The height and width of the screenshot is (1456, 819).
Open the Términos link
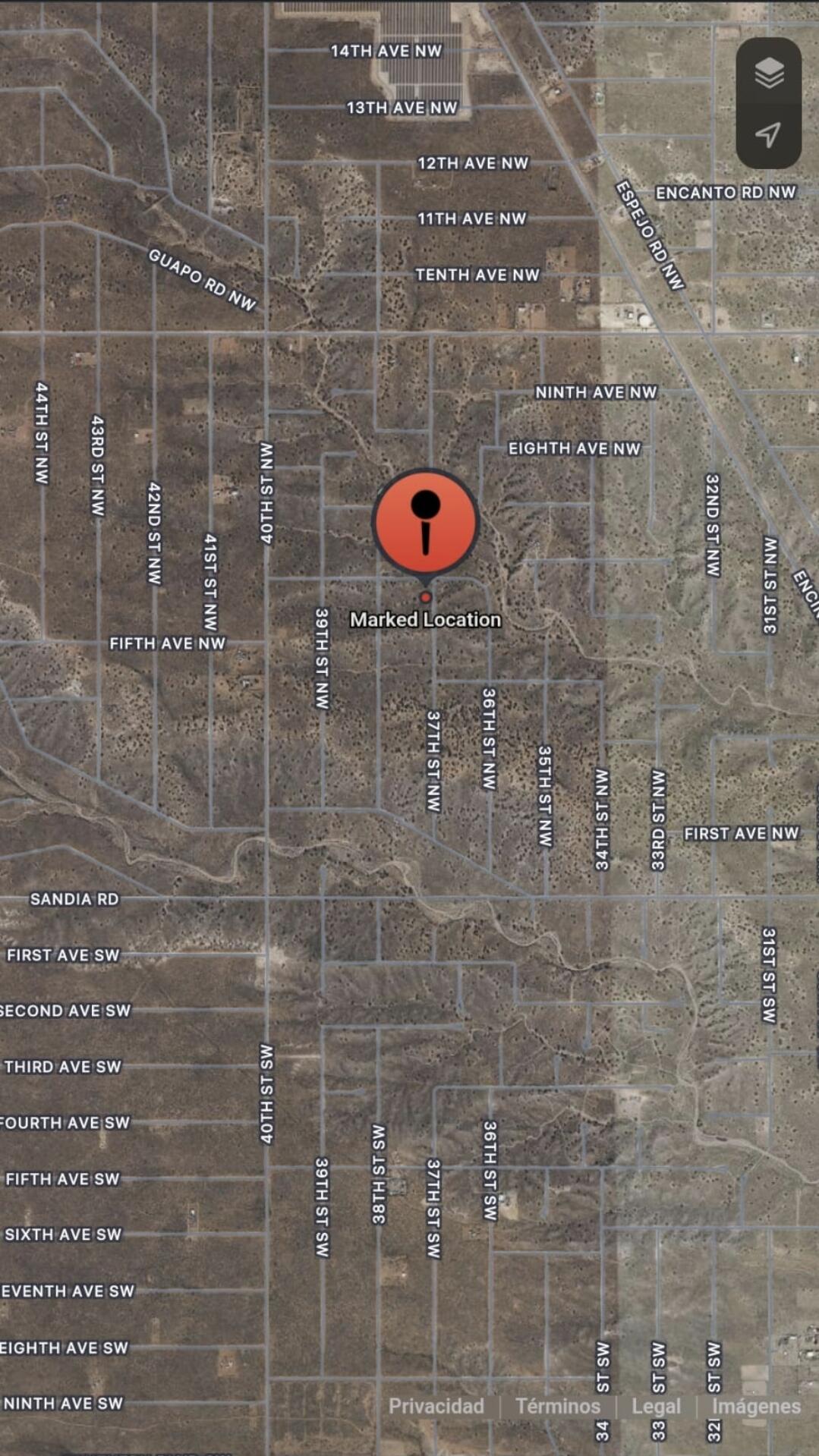click(558, 1406)
